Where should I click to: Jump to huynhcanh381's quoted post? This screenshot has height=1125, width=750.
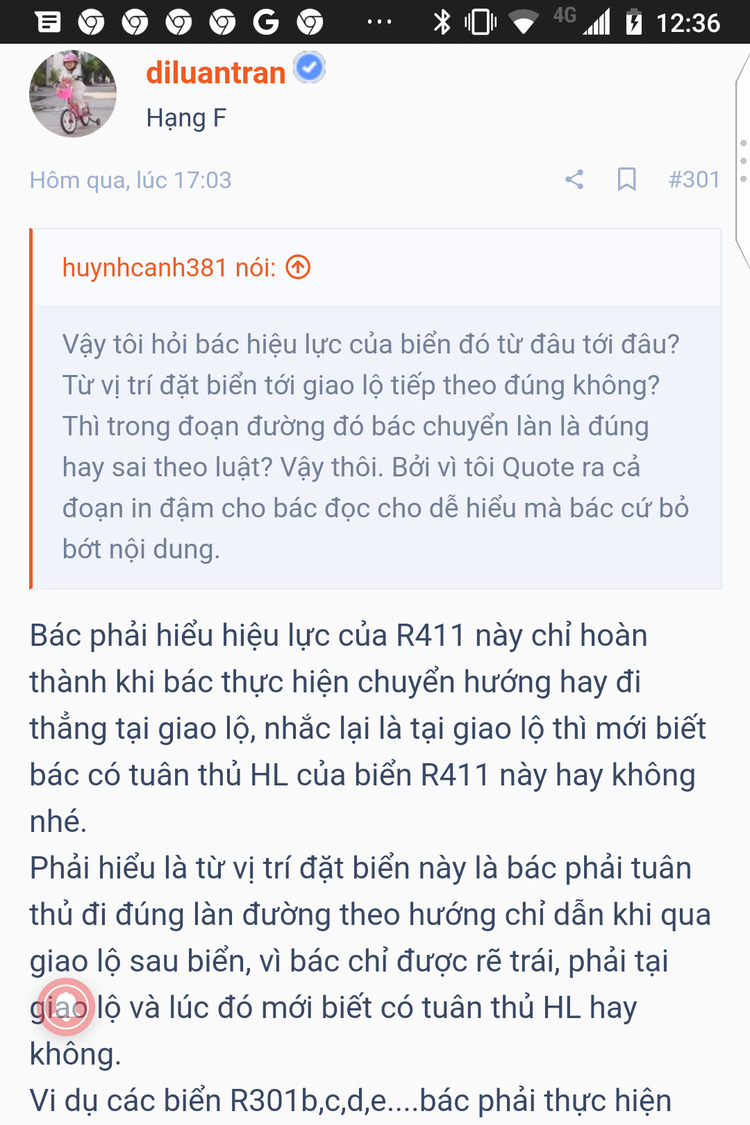pyautogui.click(x=298, y=267)
